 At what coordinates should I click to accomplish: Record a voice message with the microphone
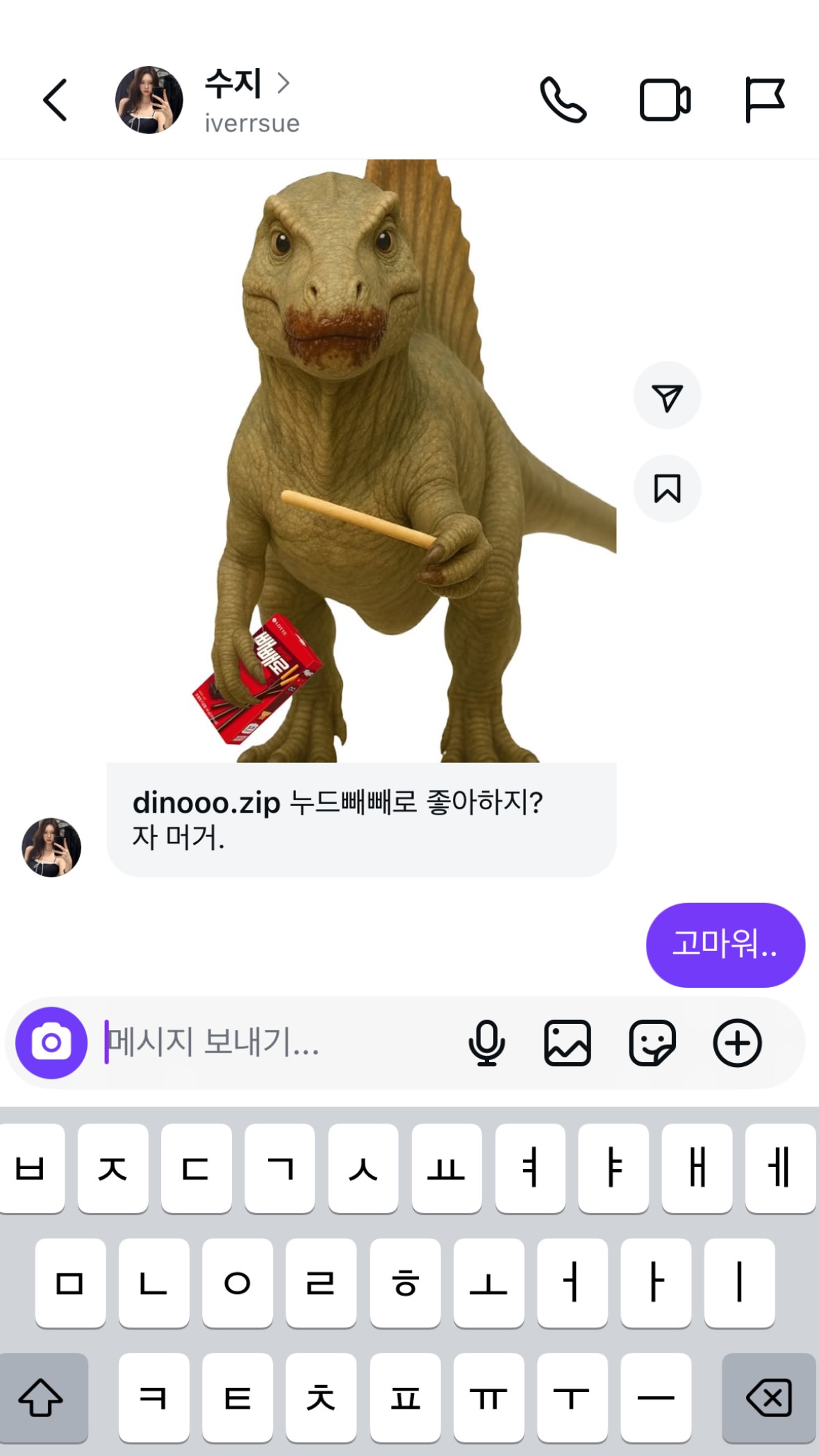pos(486,1042)
